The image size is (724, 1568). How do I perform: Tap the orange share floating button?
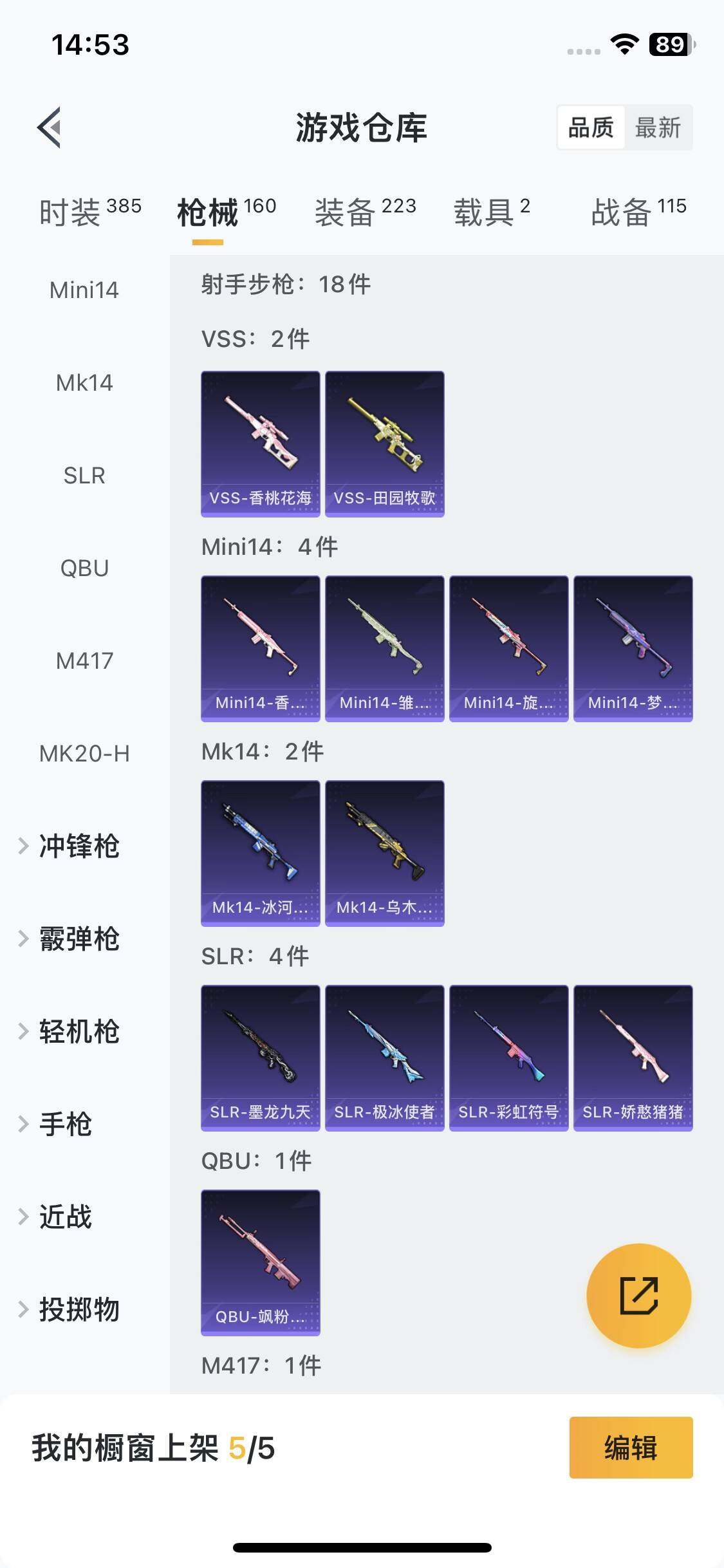(638, 1296)
